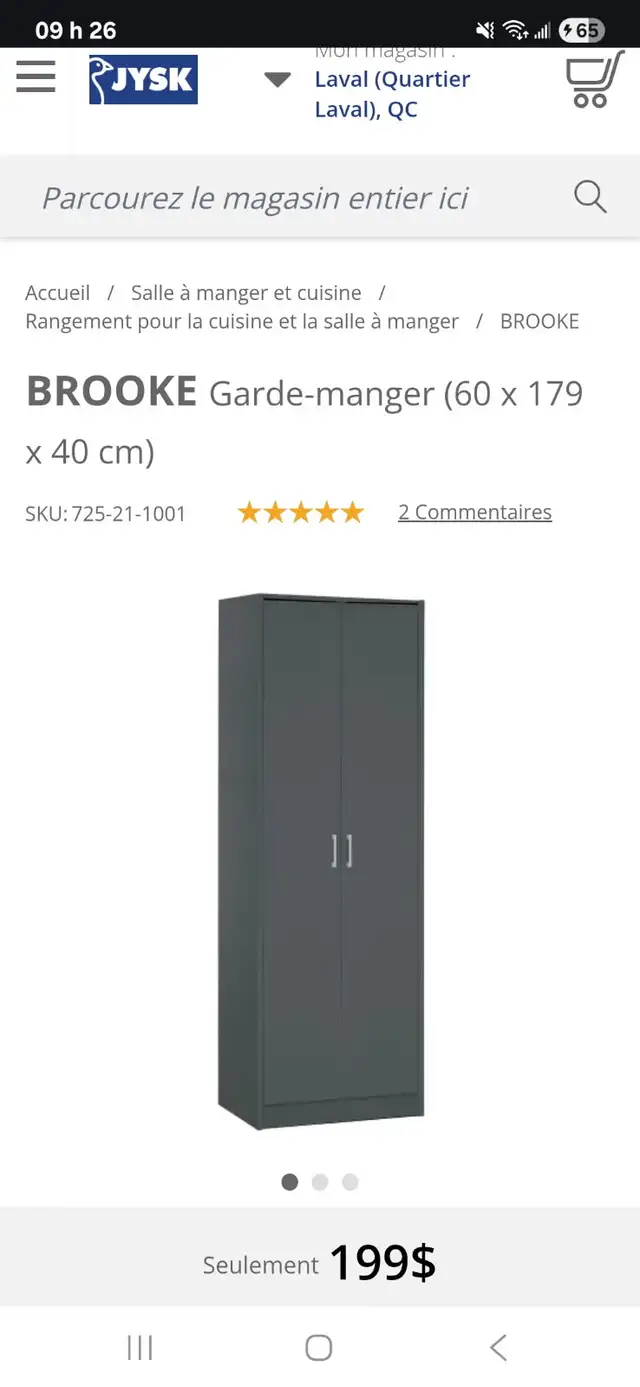Open the system recent apps view

[140, 1347]
